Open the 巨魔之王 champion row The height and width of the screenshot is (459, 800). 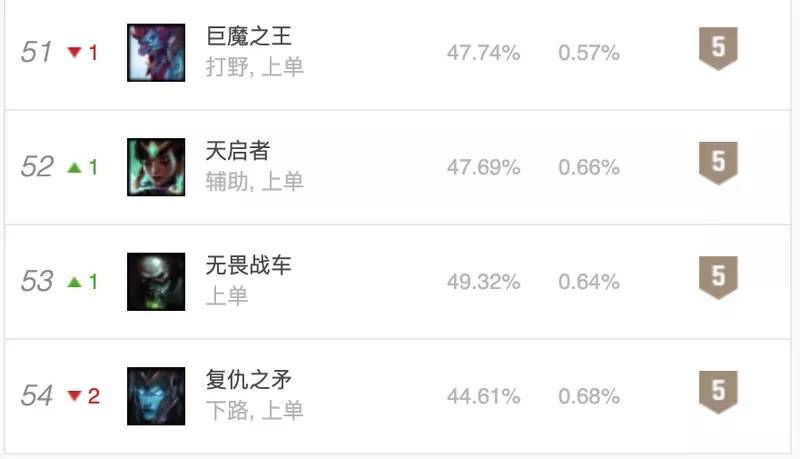tap(398, 53)
